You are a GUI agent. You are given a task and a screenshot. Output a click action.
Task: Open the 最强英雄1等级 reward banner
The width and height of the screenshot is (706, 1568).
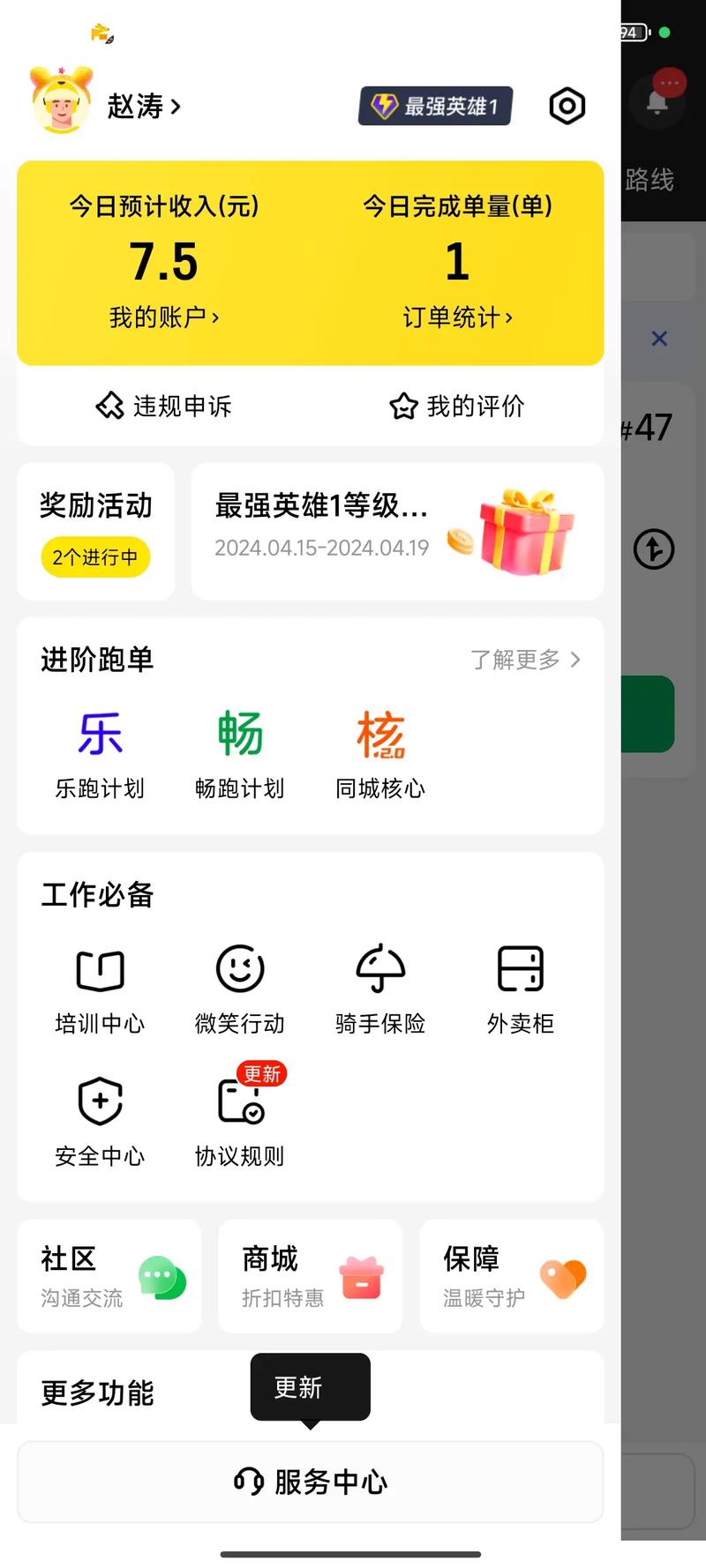coord(397,531)
